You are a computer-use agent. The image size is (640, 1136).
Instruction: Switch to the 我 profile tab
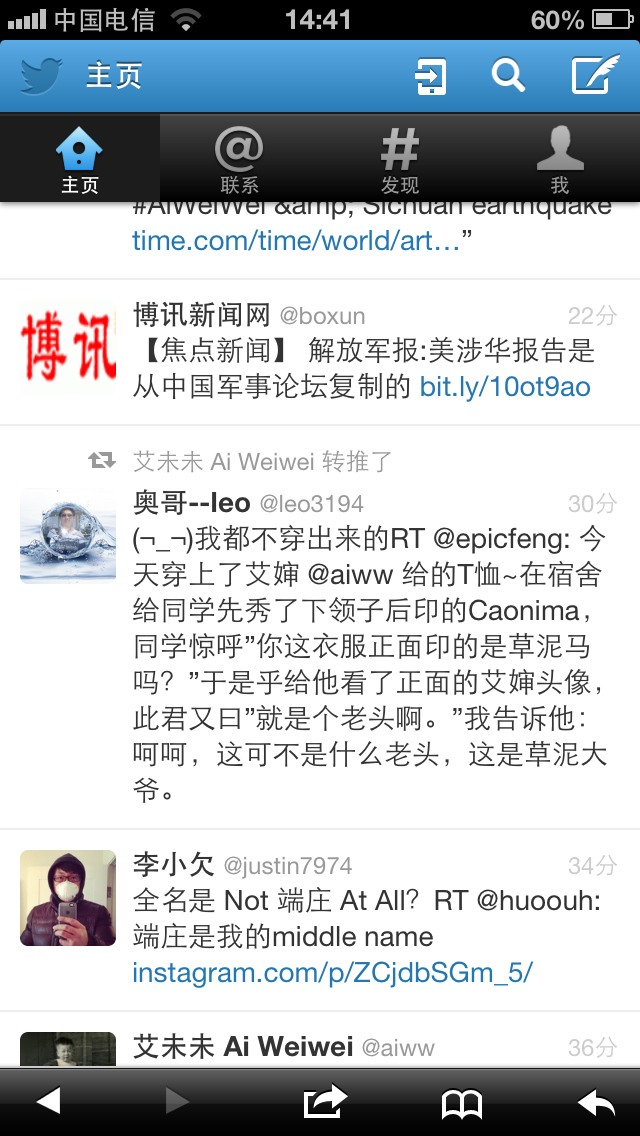point(559,160)
